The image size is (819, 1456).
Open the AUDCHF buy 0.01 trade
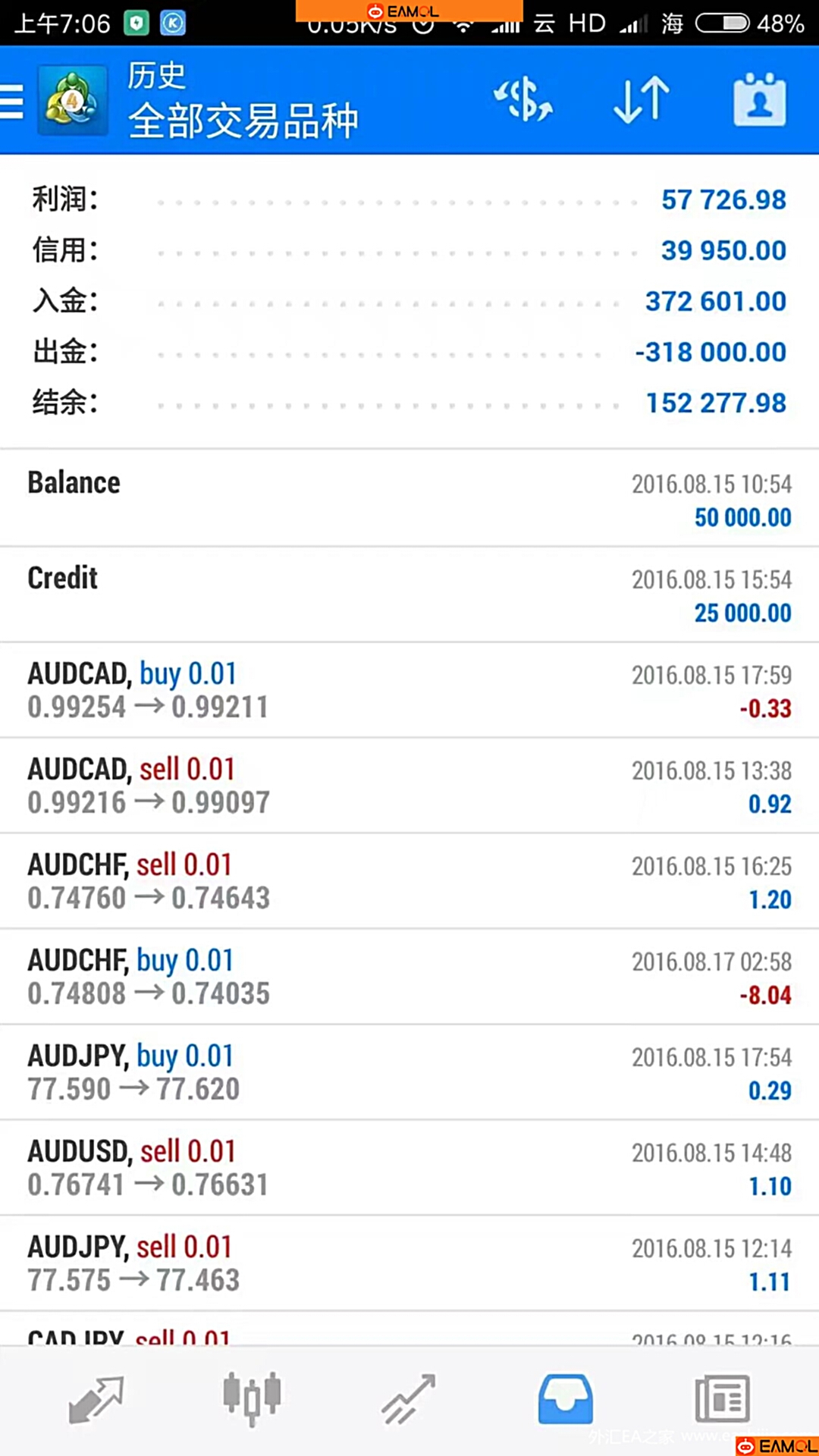tap(409, 977)
